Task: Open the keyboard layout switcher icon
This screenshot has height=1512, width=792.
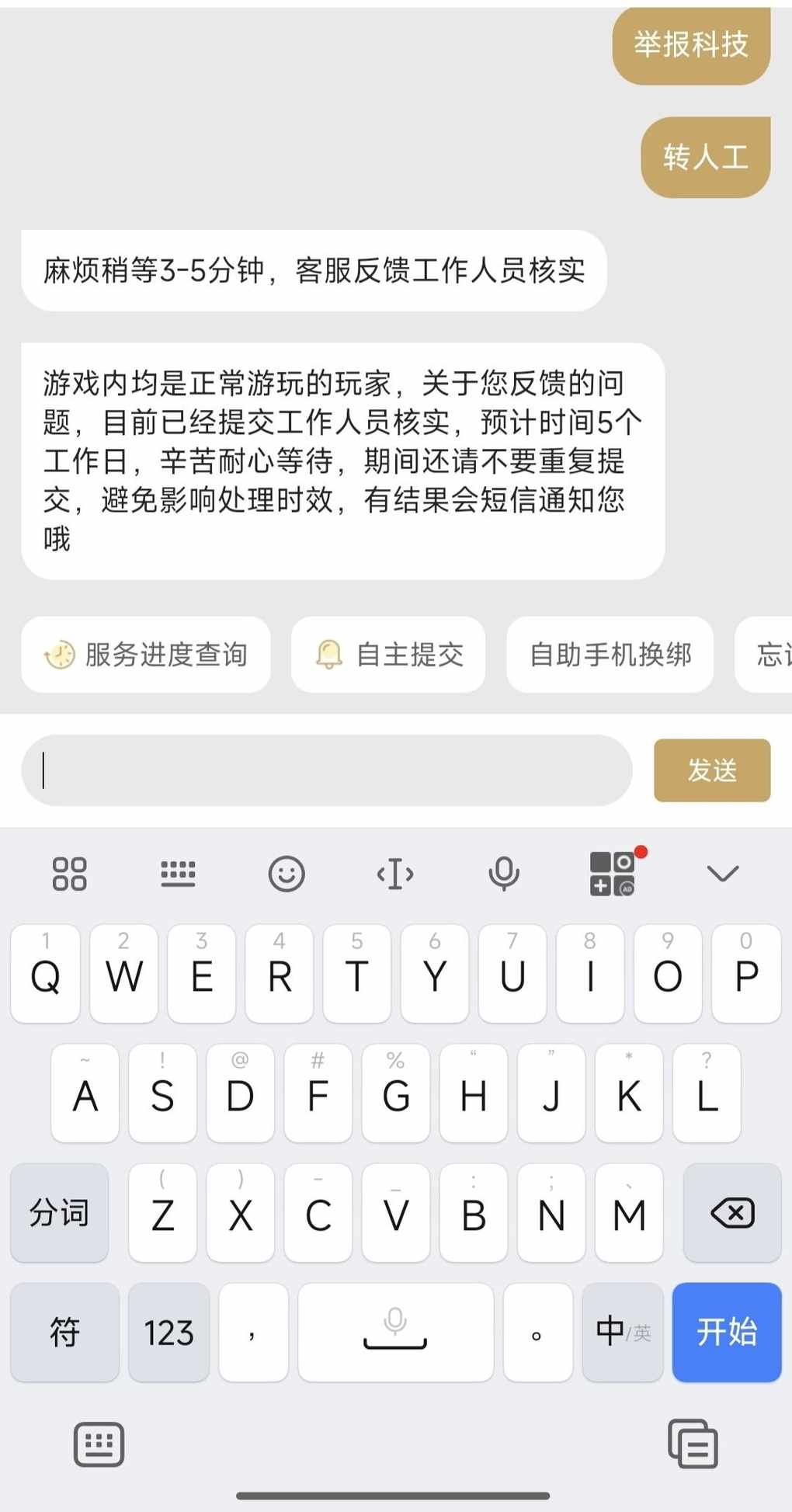Action: point(178,874)
